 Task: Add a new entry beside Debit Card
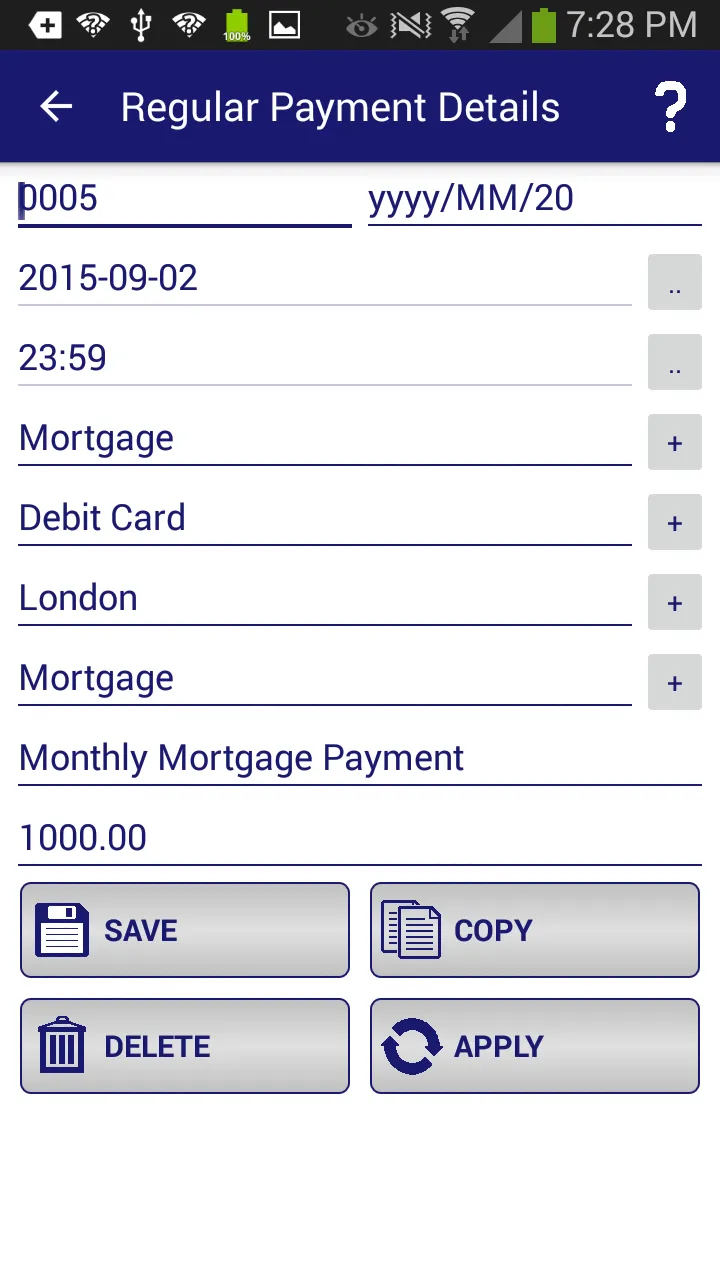[x=675, y=522]
